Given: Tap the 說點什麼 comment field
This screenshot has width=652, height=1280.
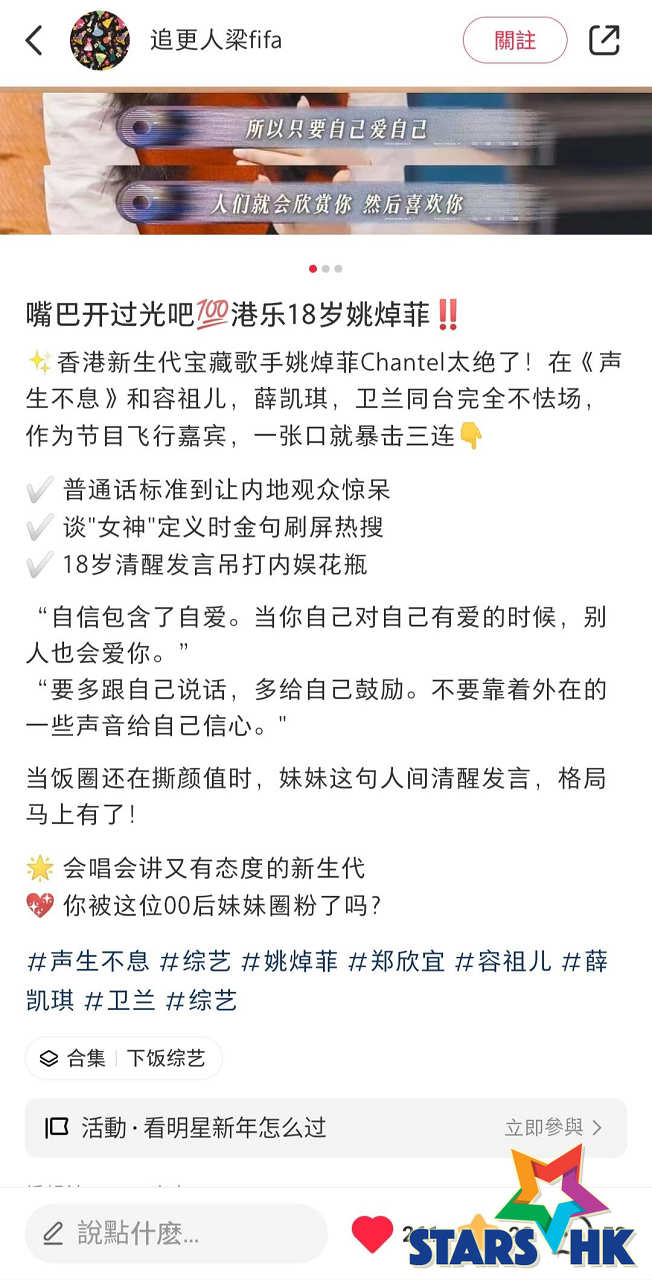Looking at the screenshot, I should coord(176,1233).
